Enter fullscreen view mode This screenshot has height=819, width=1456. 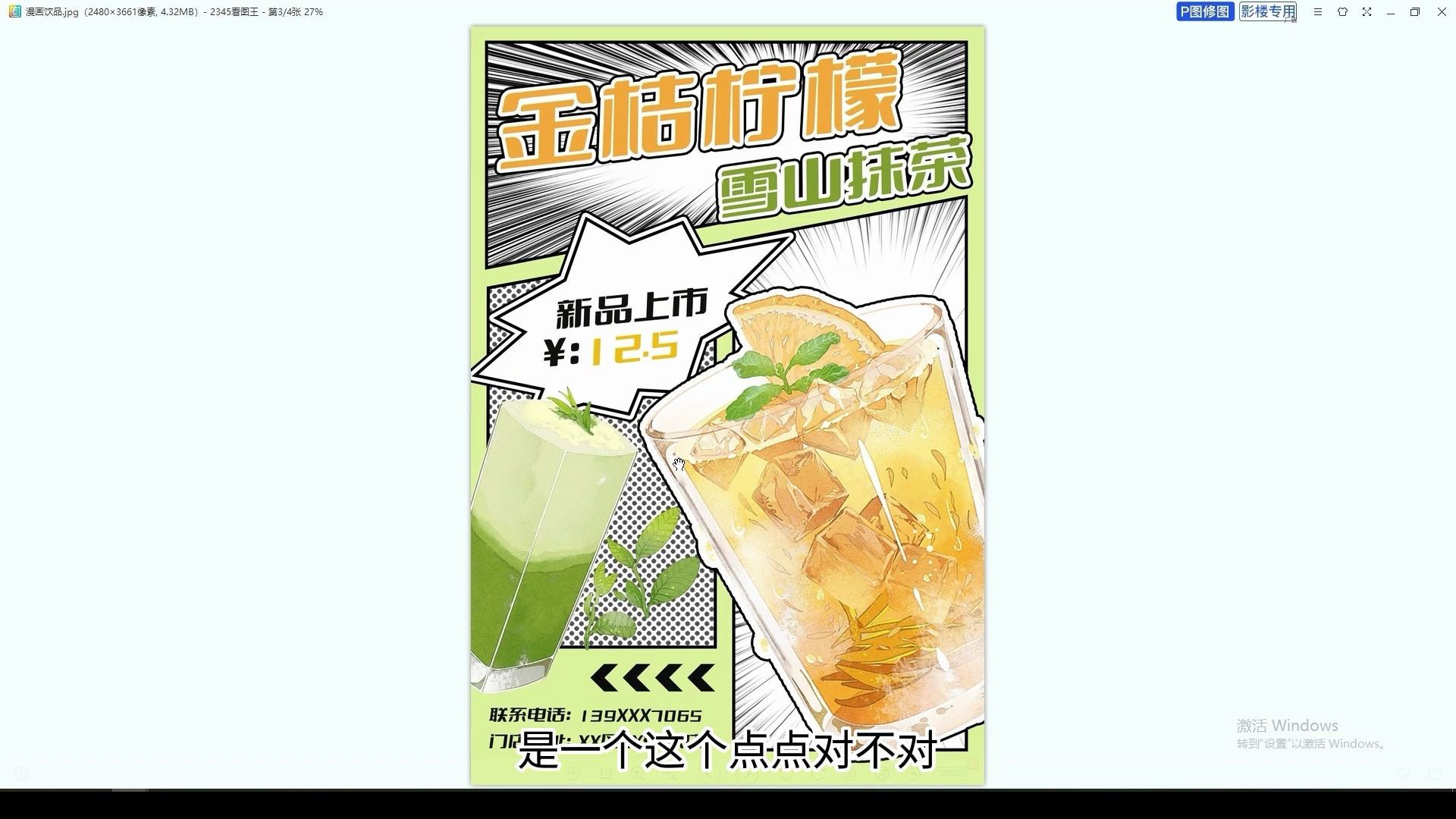(x=1367, y=12)
